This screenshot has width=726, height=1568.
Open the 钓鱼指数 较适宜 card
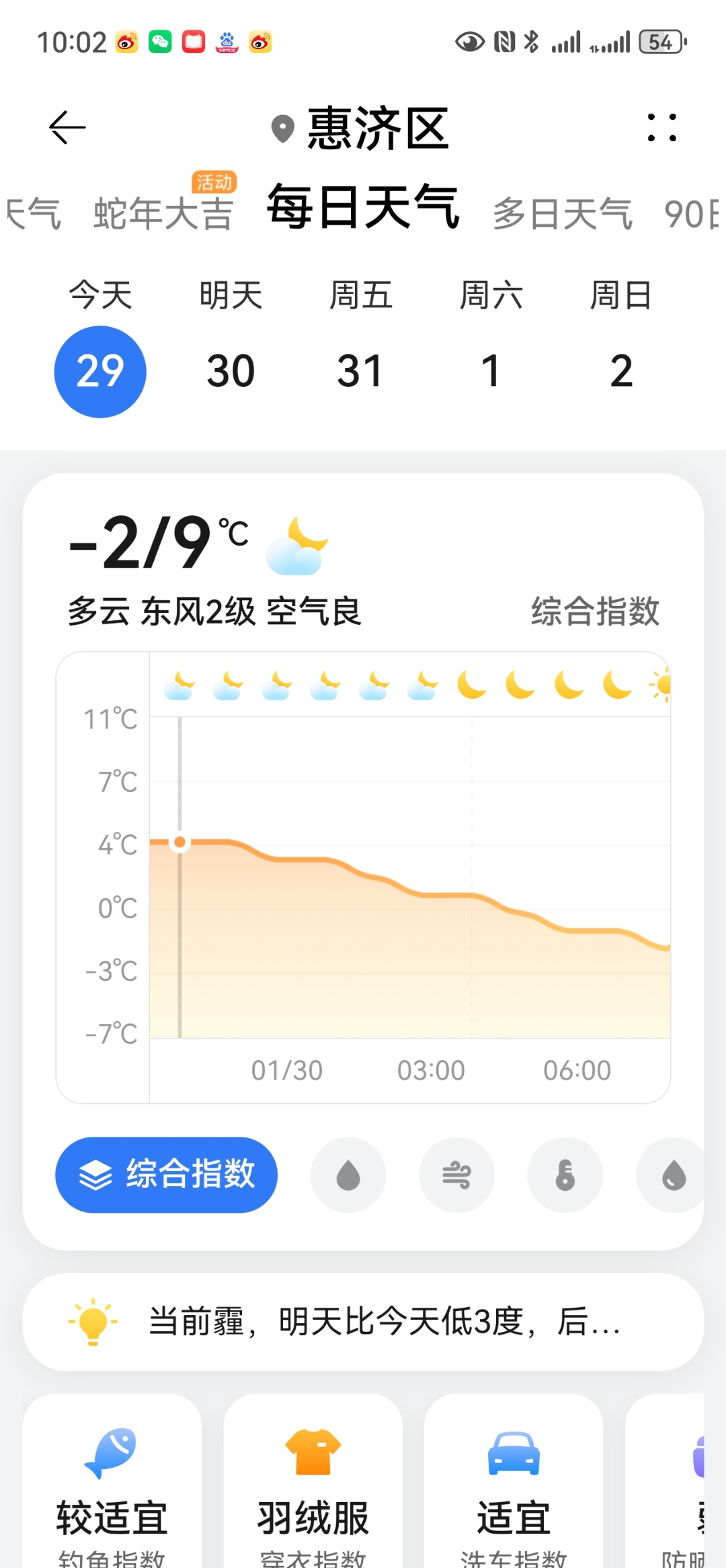click(112, 1487)
